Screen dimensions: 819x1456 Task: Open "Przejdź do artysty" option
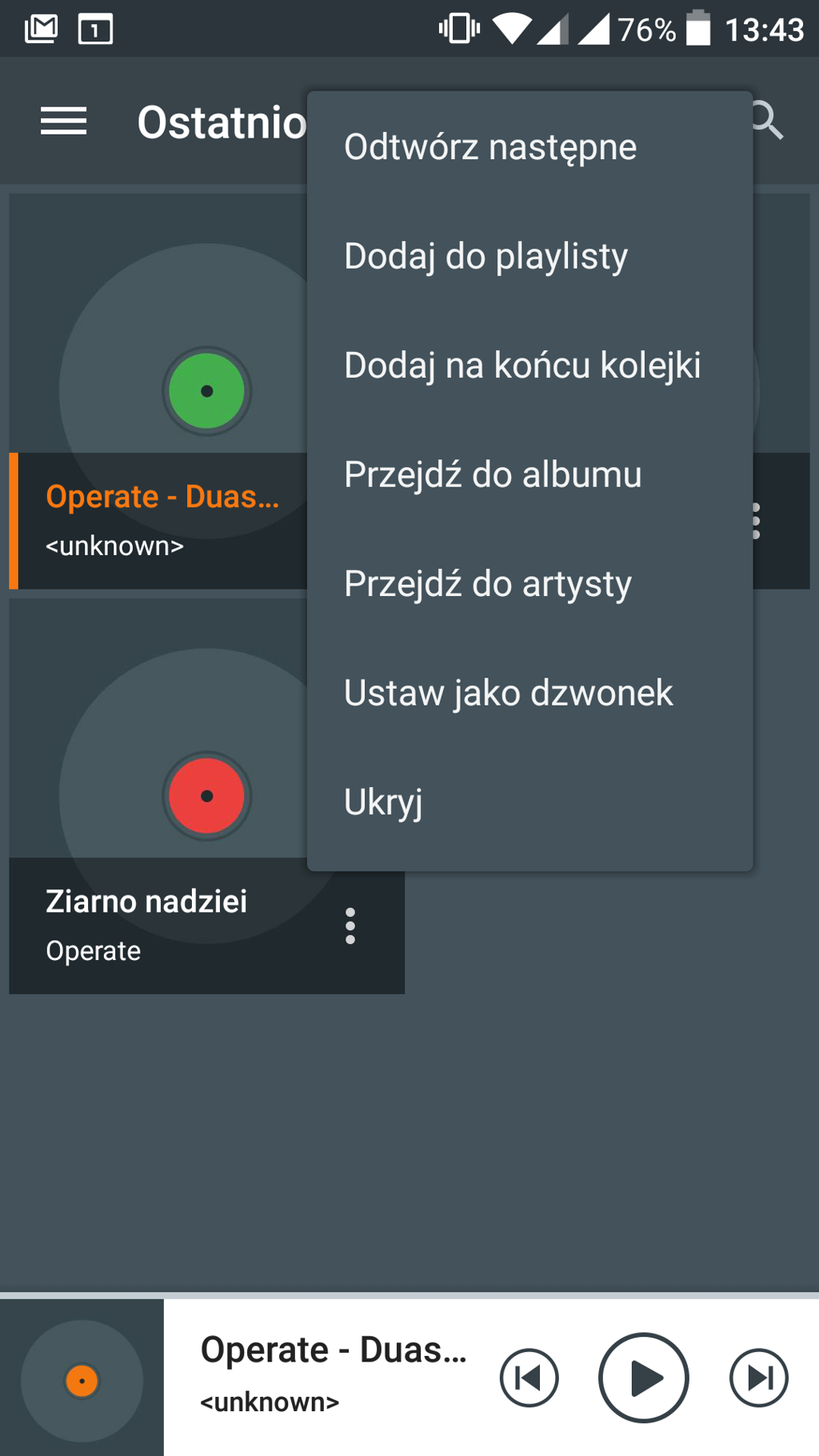488,584
